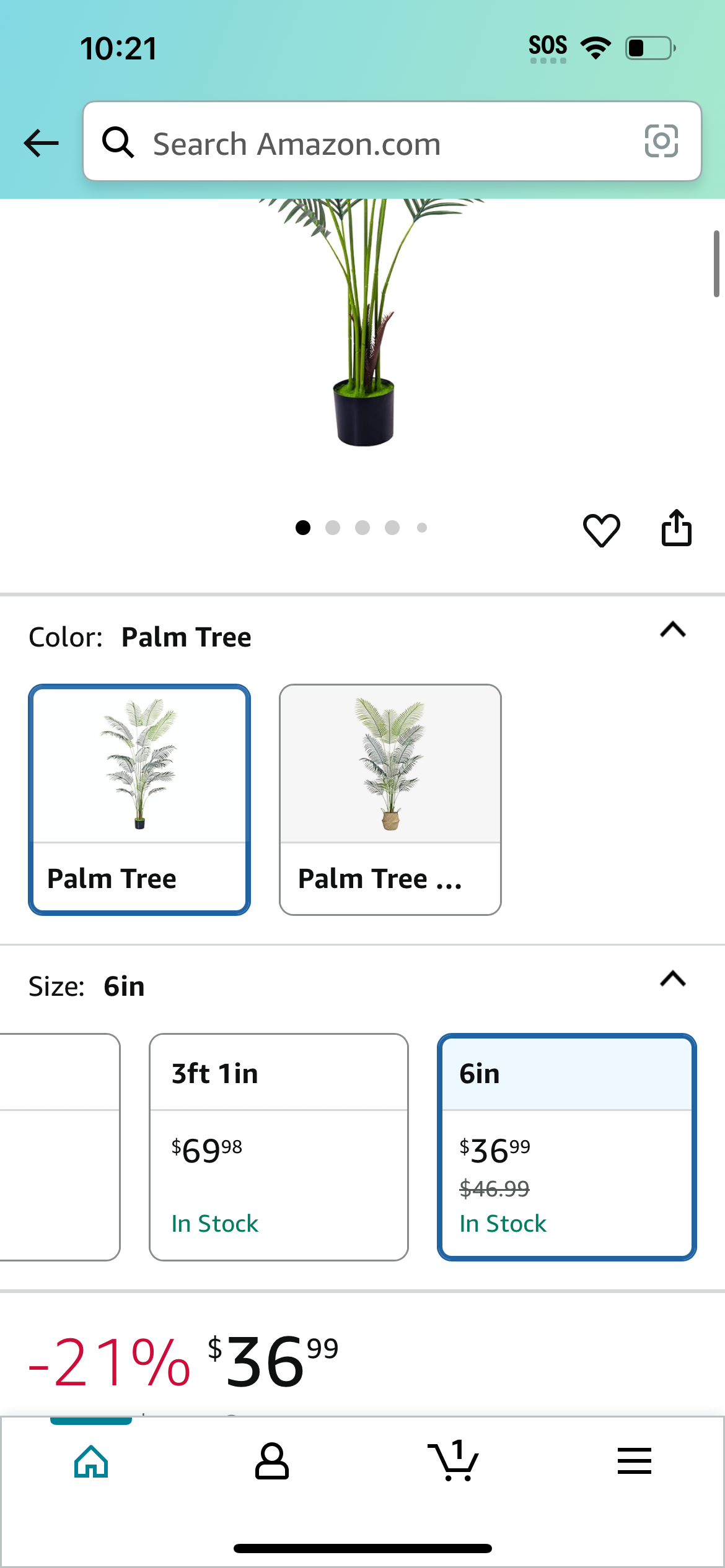
Task: Collapse the Size section
Action: 673,979
